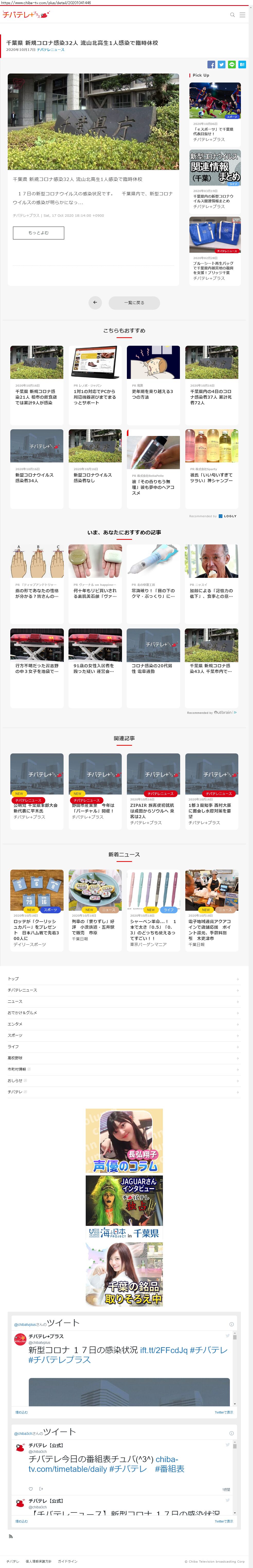Screen dimensions: 253x1568
Task: Share article on Twitter
Action: click(x=221, y=65)
